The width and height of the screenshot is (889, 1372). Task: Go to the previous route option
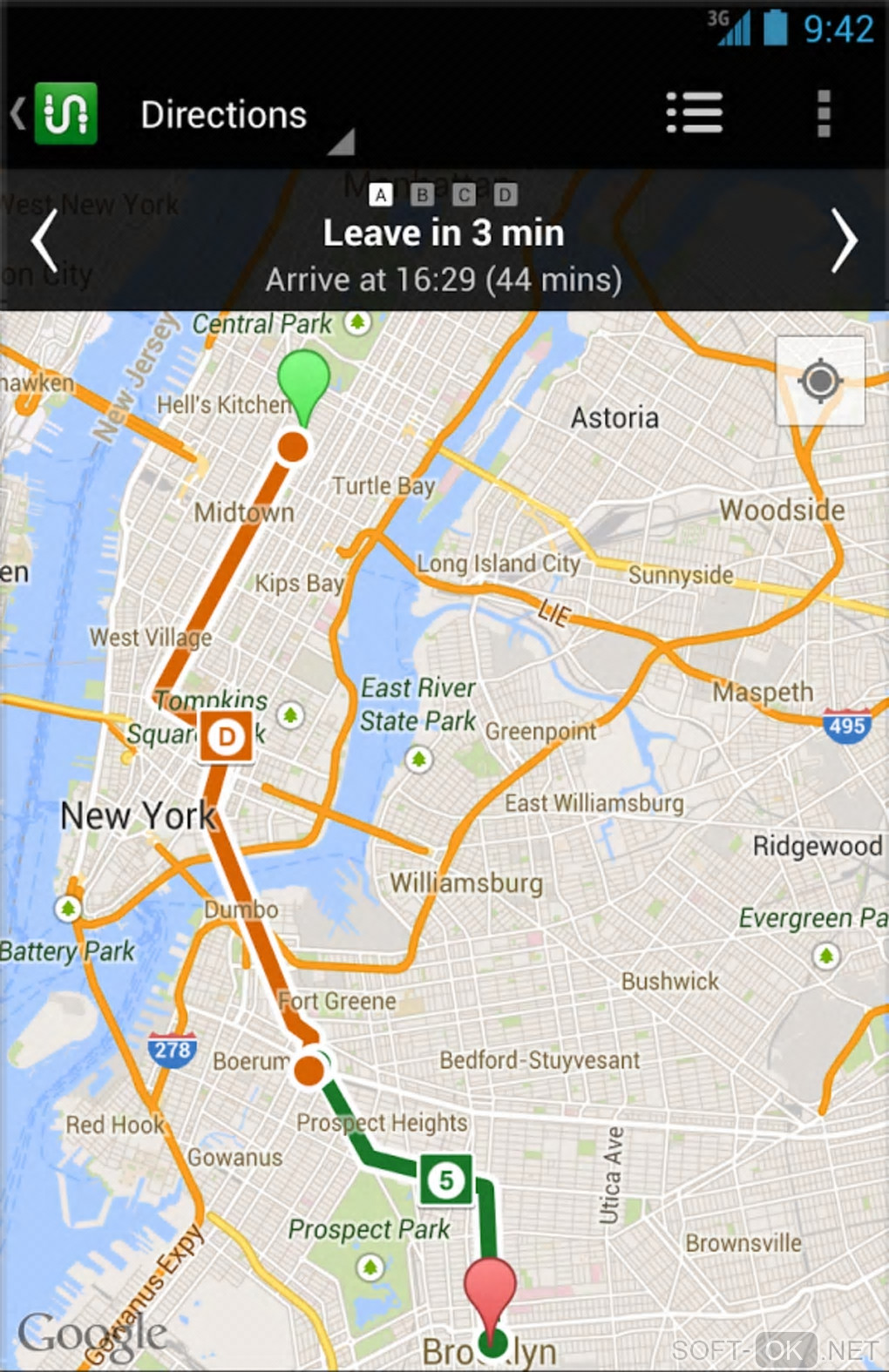point(44,241)
